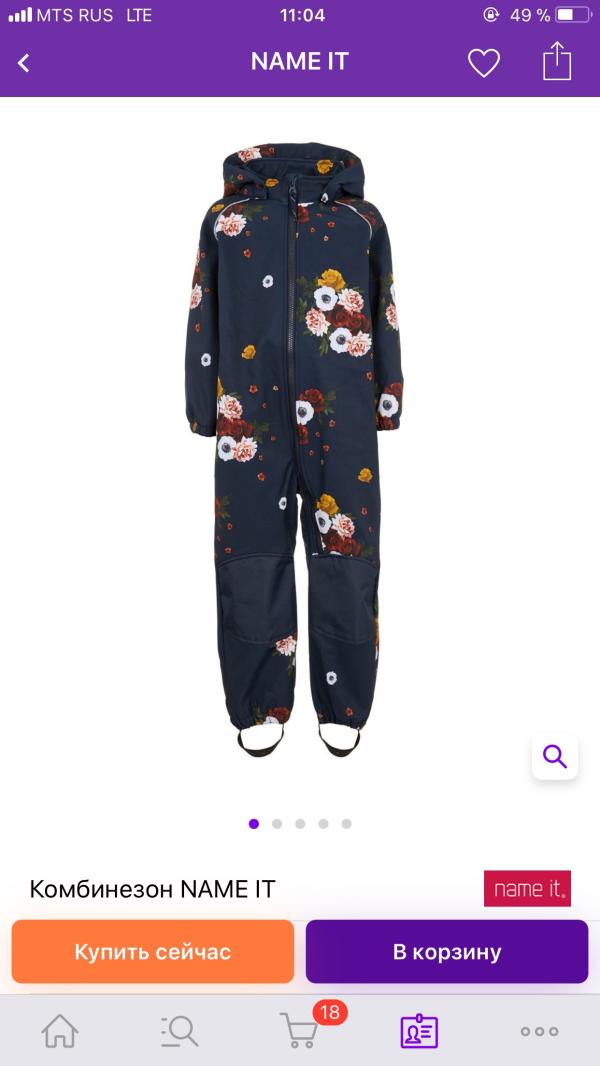Open the home tab
The height and width of the screenshot is (1066, 600).
(x=60, y=1031)
